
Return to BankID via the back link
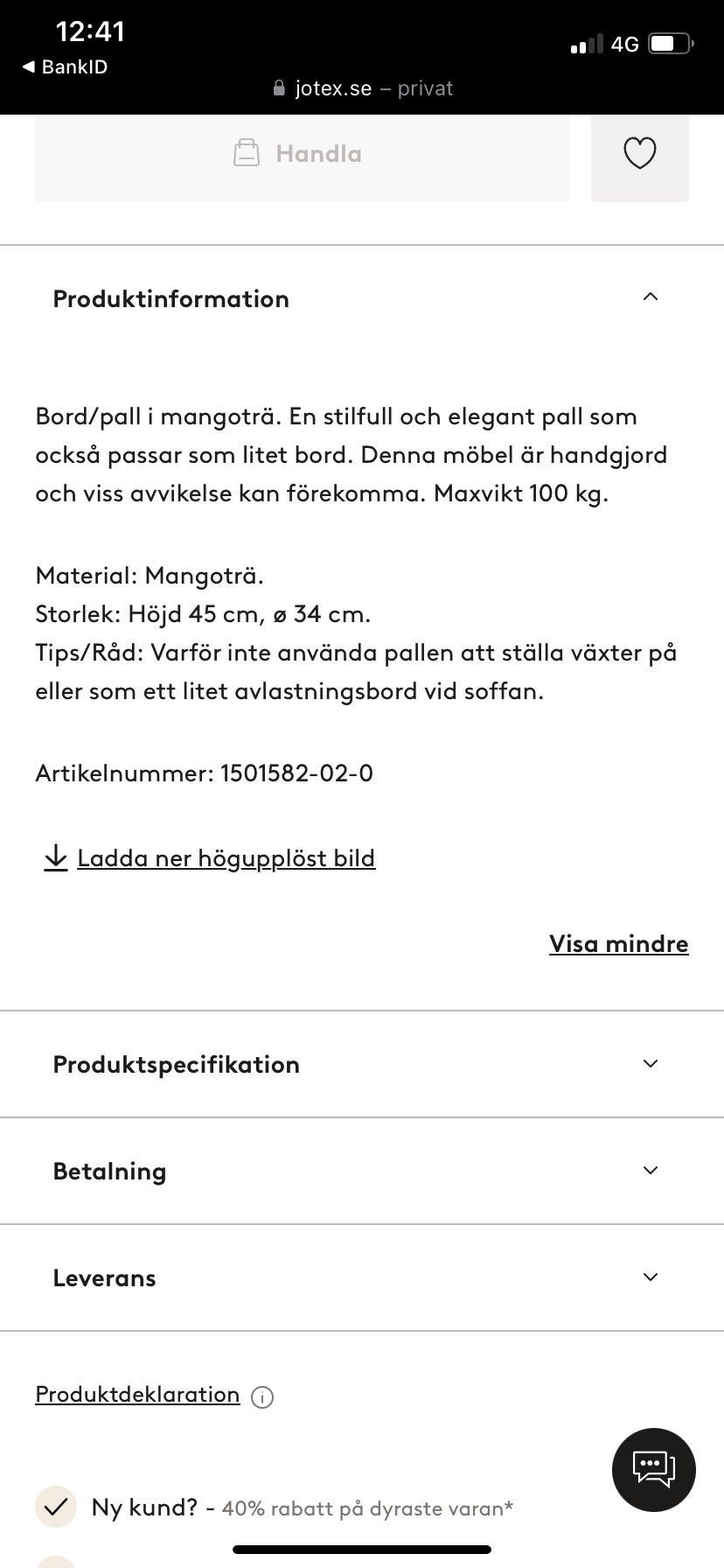(64, 66)
